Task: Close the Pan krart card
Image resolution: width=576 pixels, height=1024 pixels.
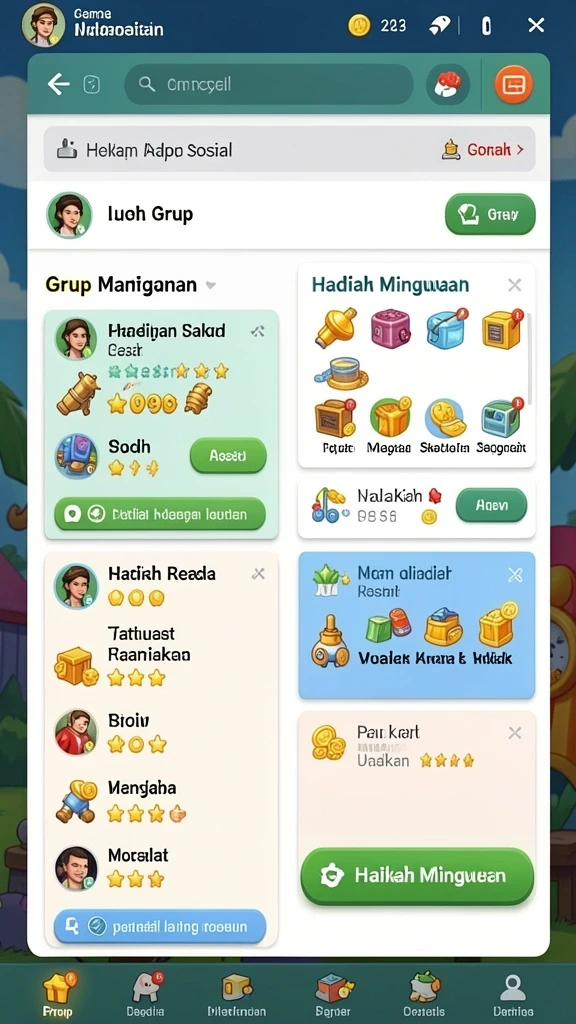Action: pyautogui.click(x=515, y=733)
